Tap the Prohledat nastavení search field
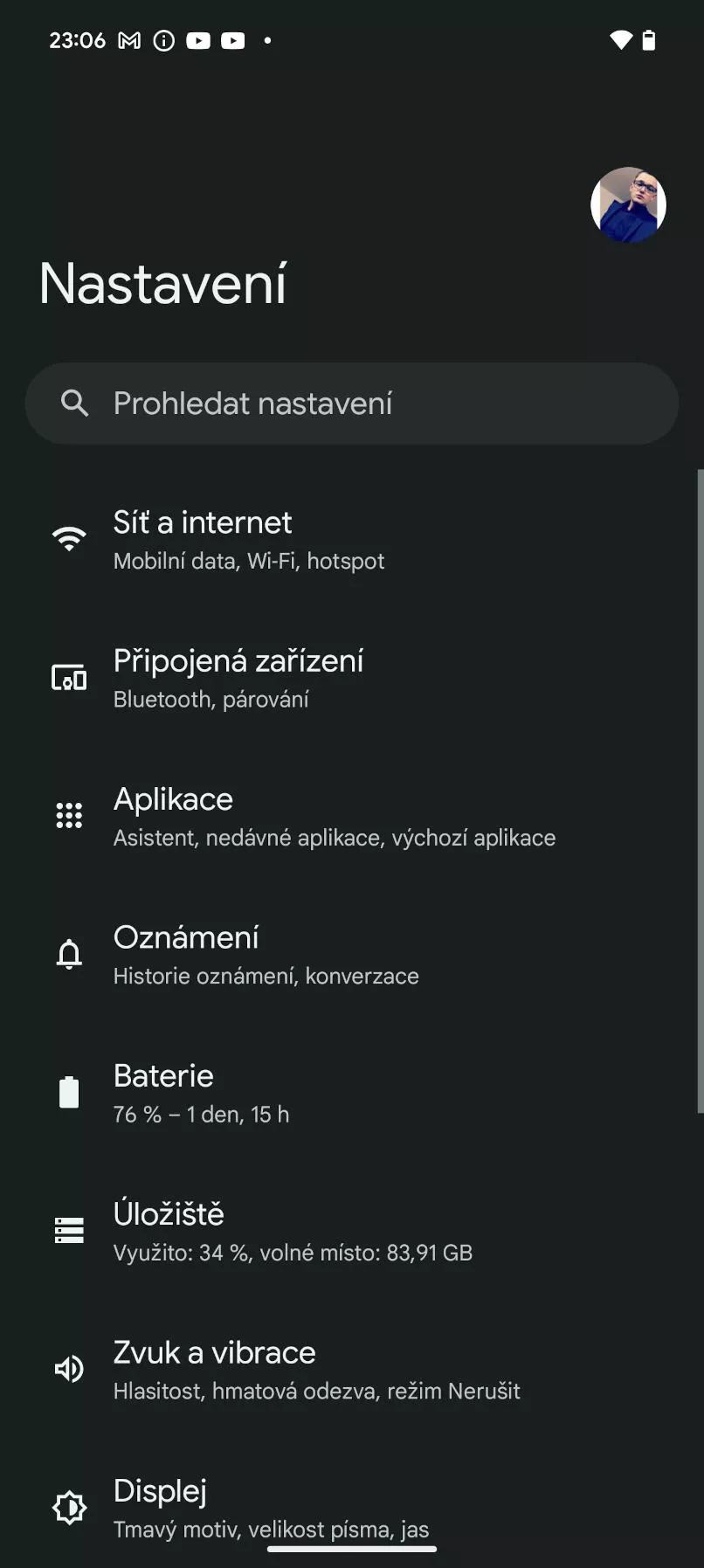 (351, 404)
